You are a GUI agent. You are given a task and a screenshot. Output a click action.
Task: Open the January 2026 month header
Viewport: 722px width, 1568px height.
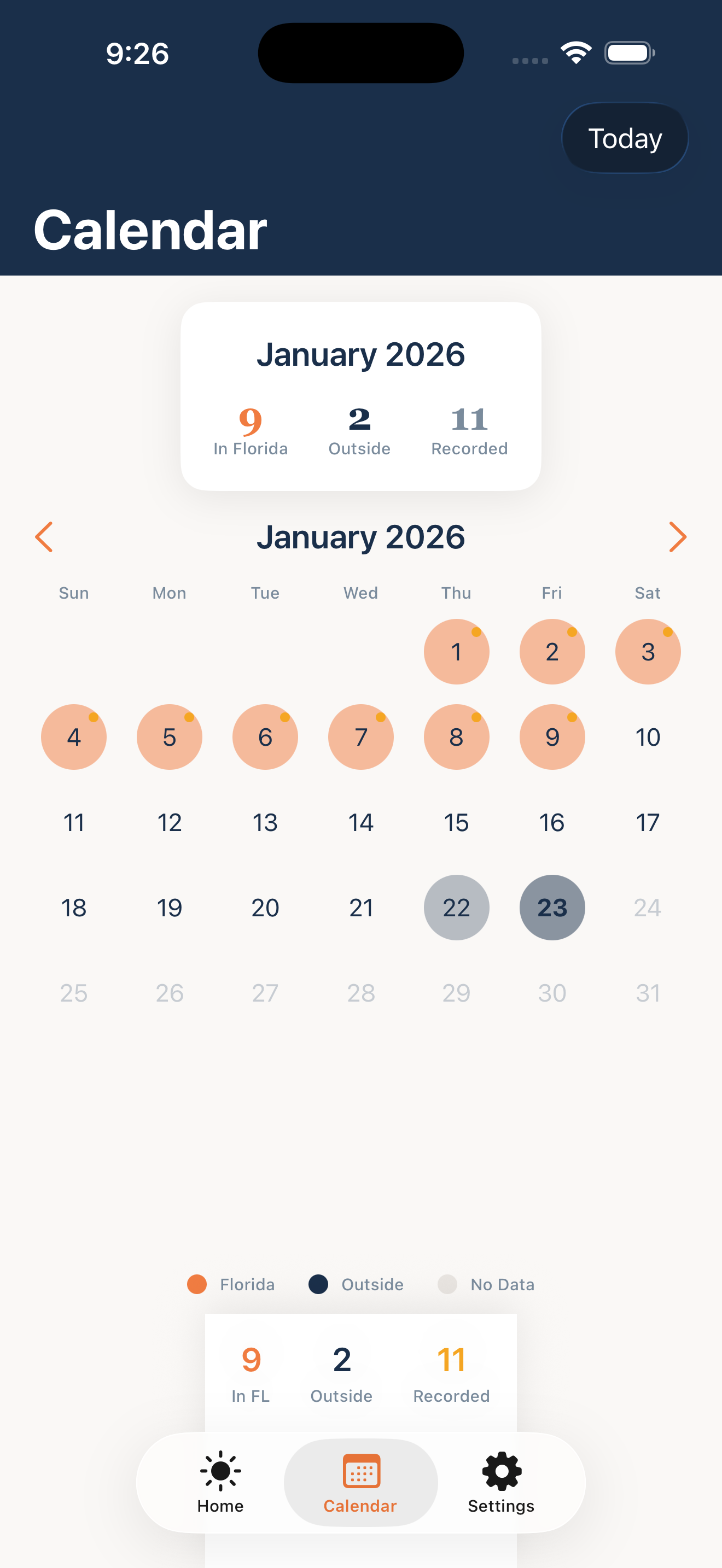coord(361,536)
